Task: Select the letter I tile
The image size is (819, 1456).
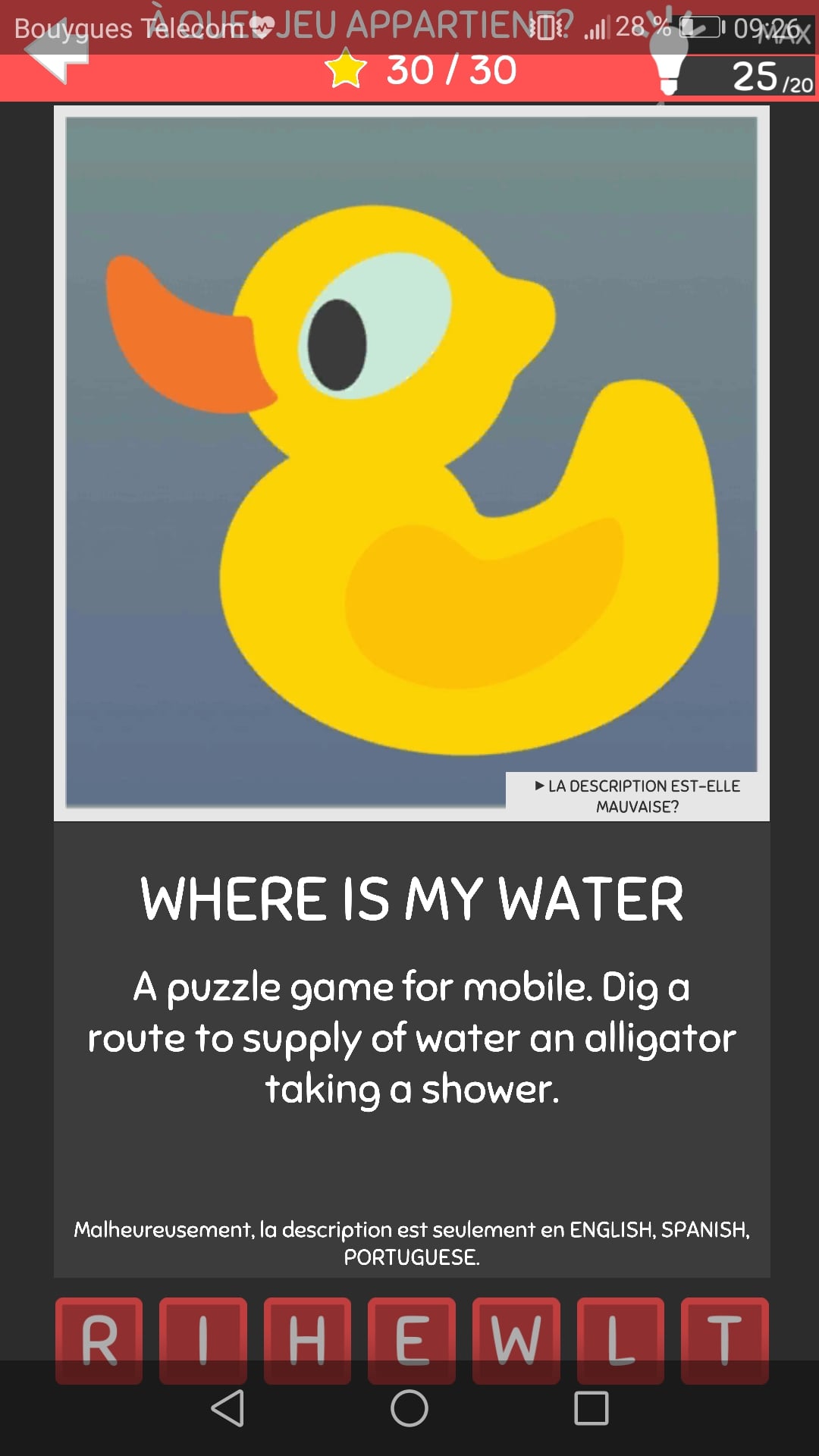Action: 203,1340
